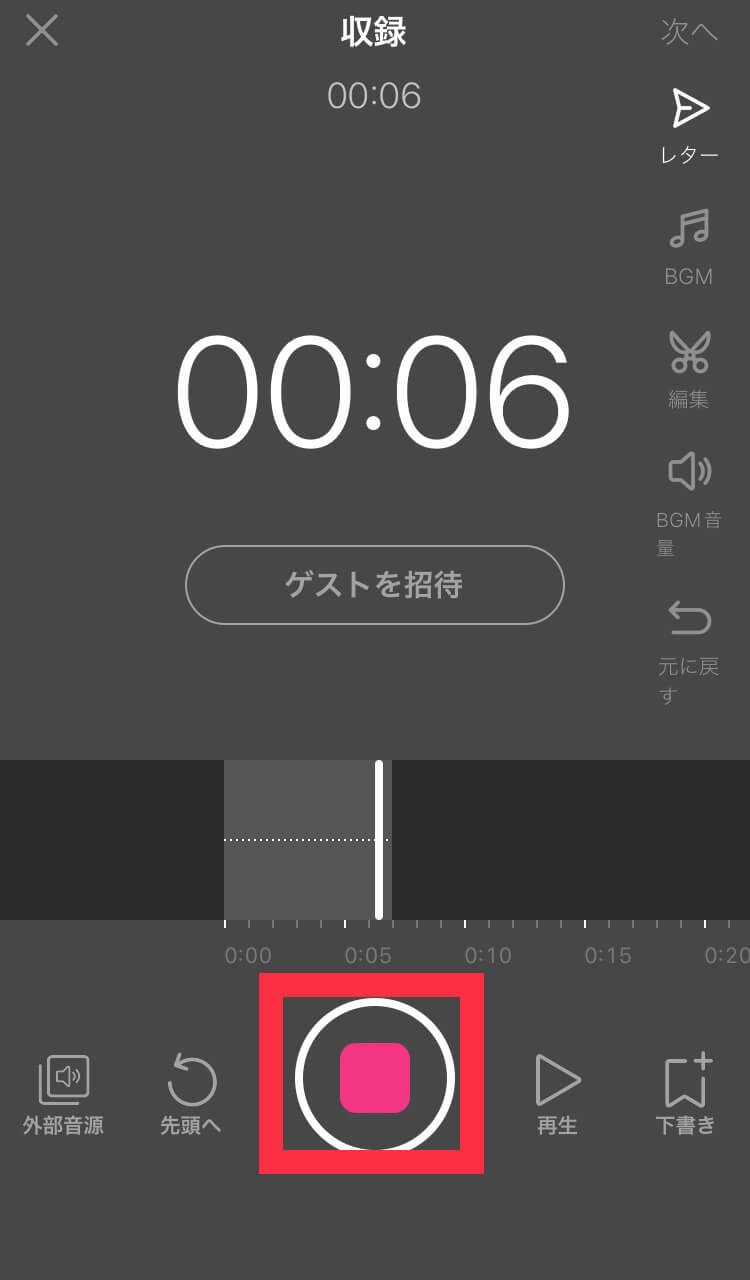Open the レター option
The image size is (750, 1280).
pos(689,124)
